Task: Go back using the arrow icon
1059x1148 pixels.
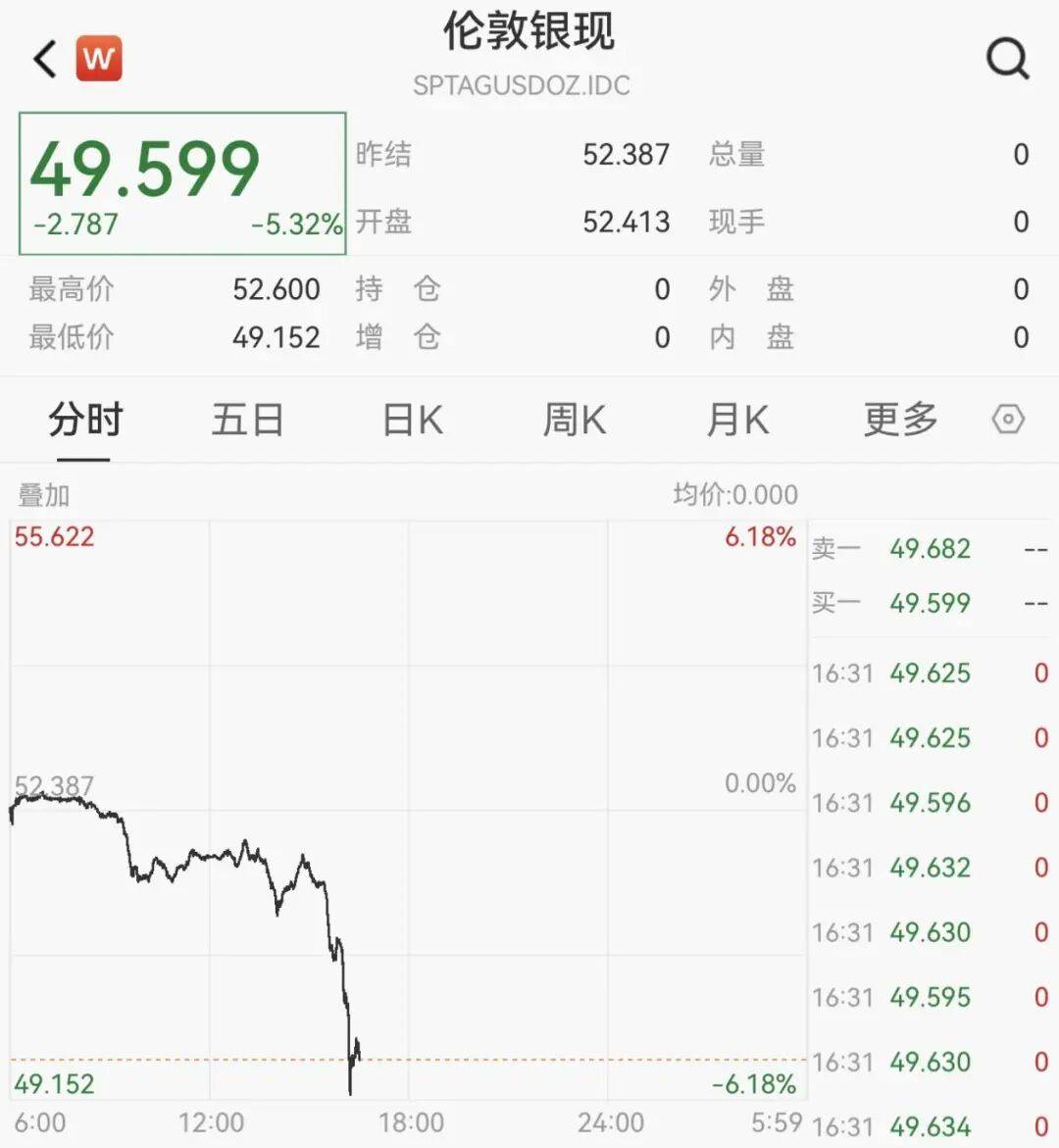Action: click(45, 59)
